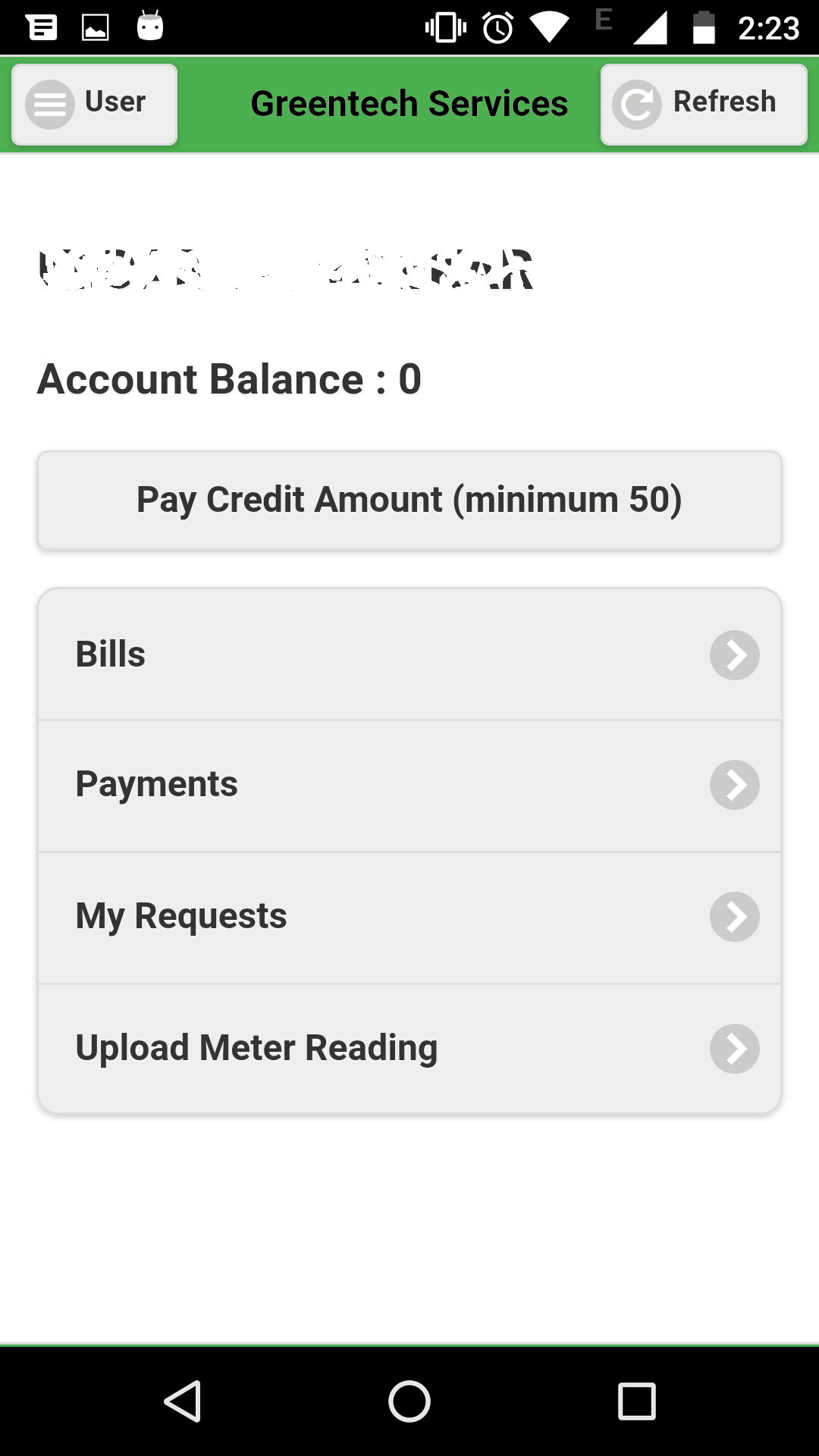Screen dimensions: 819x1456
Task: Tap the Greentech Services title bar
Action: click(409, 103)
